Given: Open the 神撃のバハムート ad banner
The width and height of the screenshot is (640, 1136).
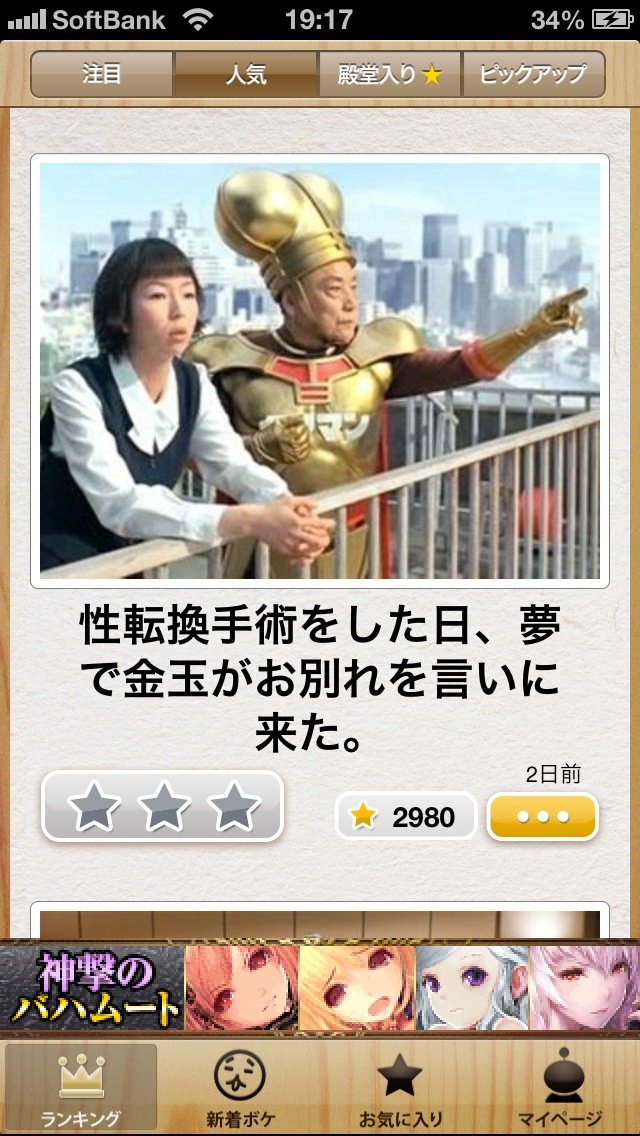Looking at the screenshot, I should pyautogui.click(x=320, y=986).
